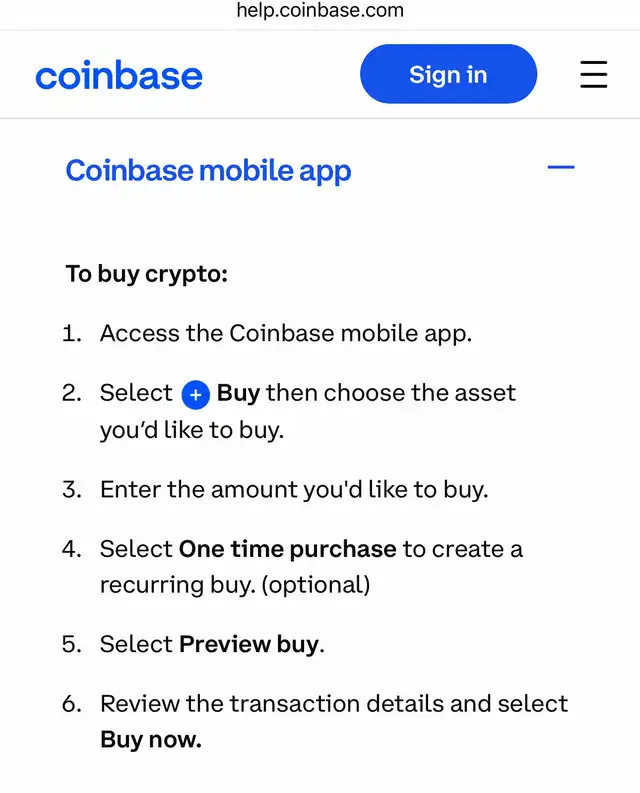Open the hamburger menu

click(593, 75)
